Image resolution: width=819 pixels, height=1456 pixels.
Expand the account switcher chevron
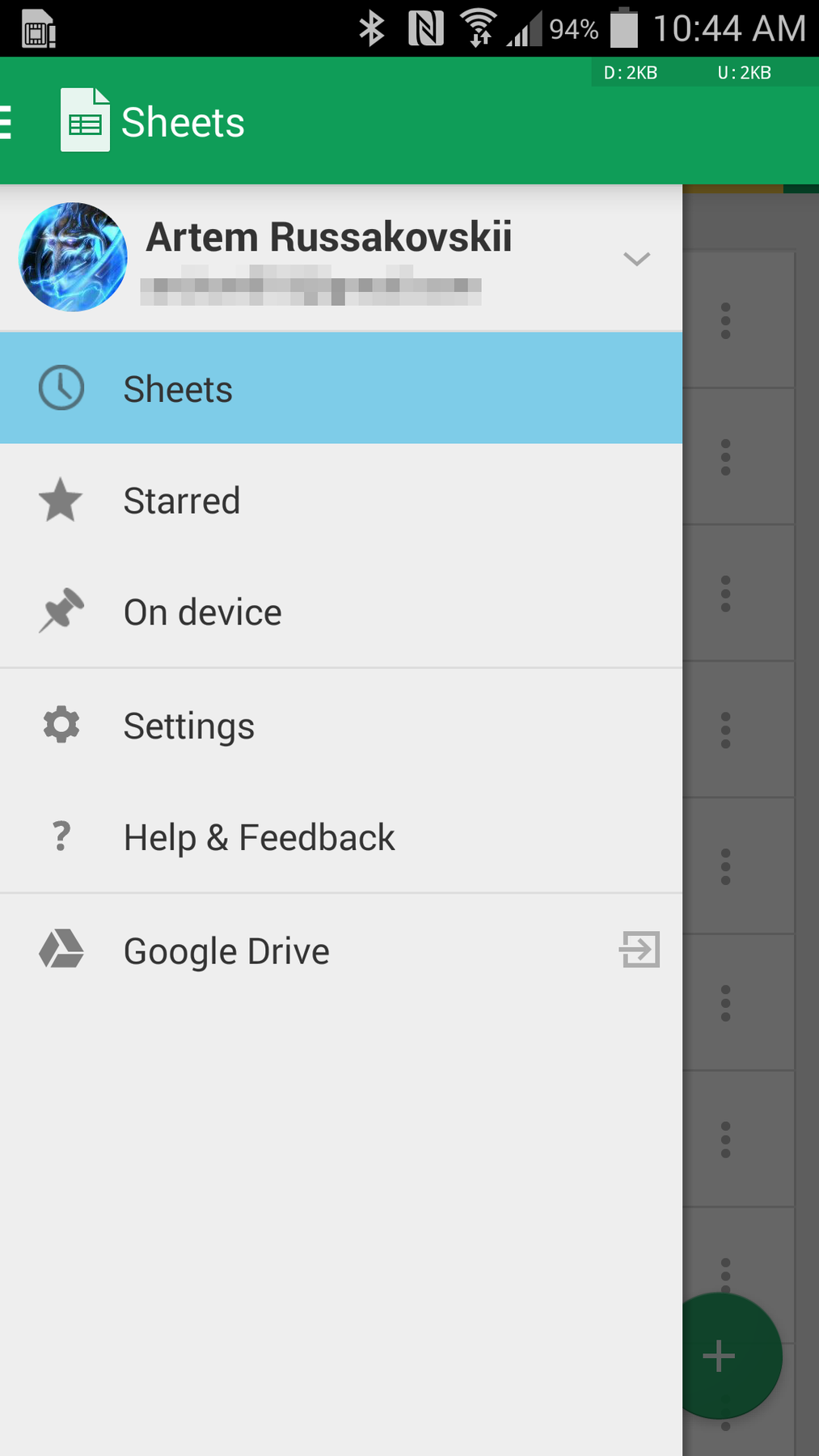[636, 259]
